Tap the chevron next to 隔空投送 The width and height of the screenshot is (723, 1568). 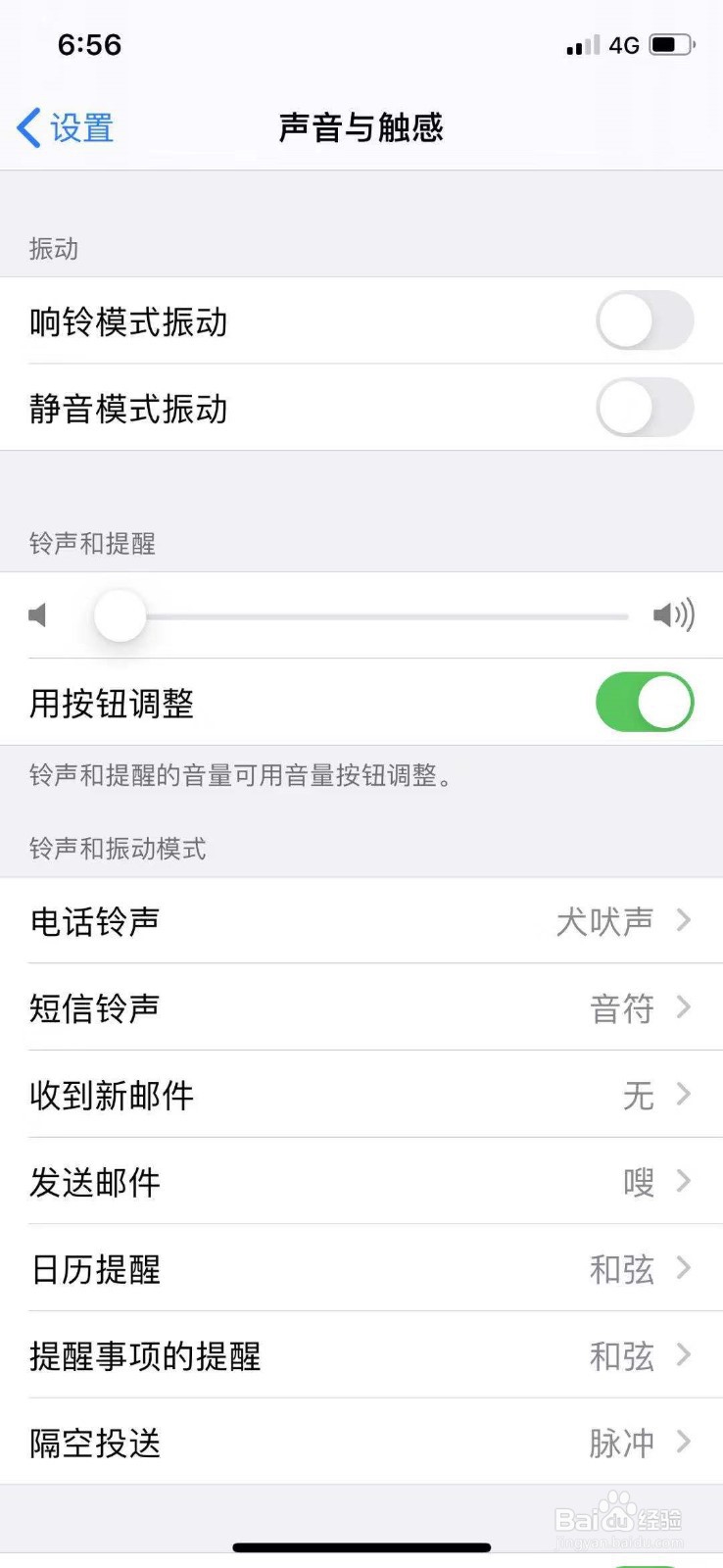(x=683, y=1442)
